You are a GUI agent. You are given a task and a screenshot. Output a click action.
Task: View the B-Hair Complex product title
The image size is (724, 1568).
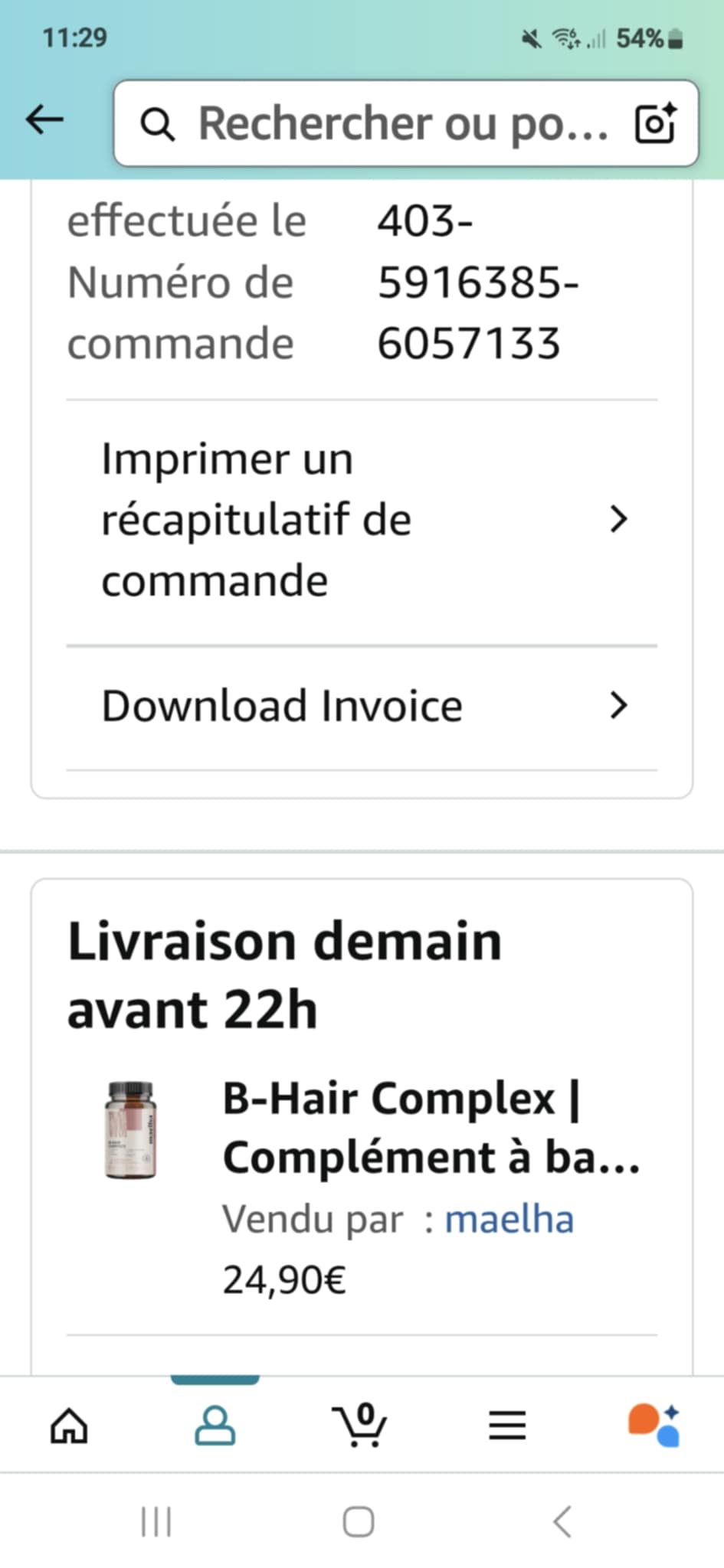pyautogui.click(x=431, y=1128)
